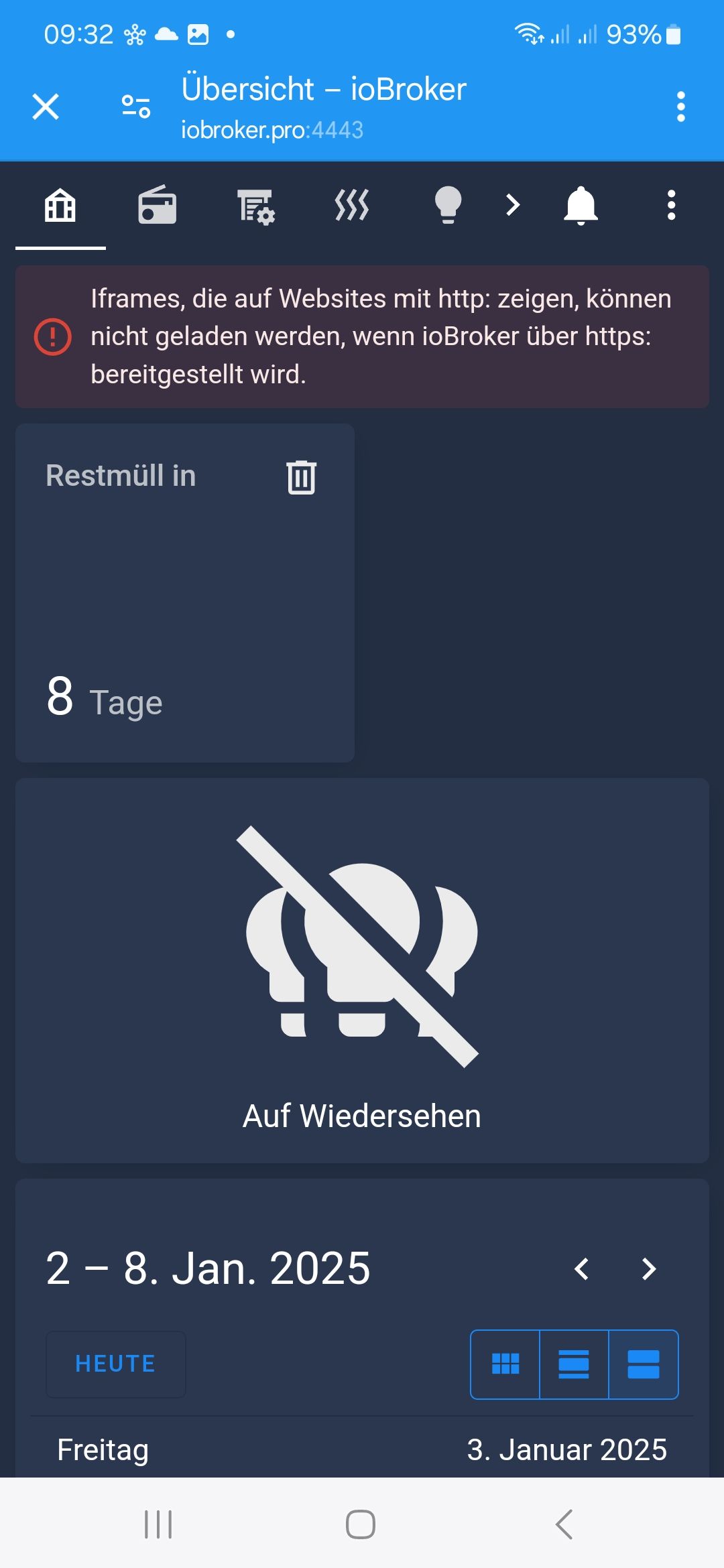Open the notifications bell

pyautogui.click(x=581, y=205)
